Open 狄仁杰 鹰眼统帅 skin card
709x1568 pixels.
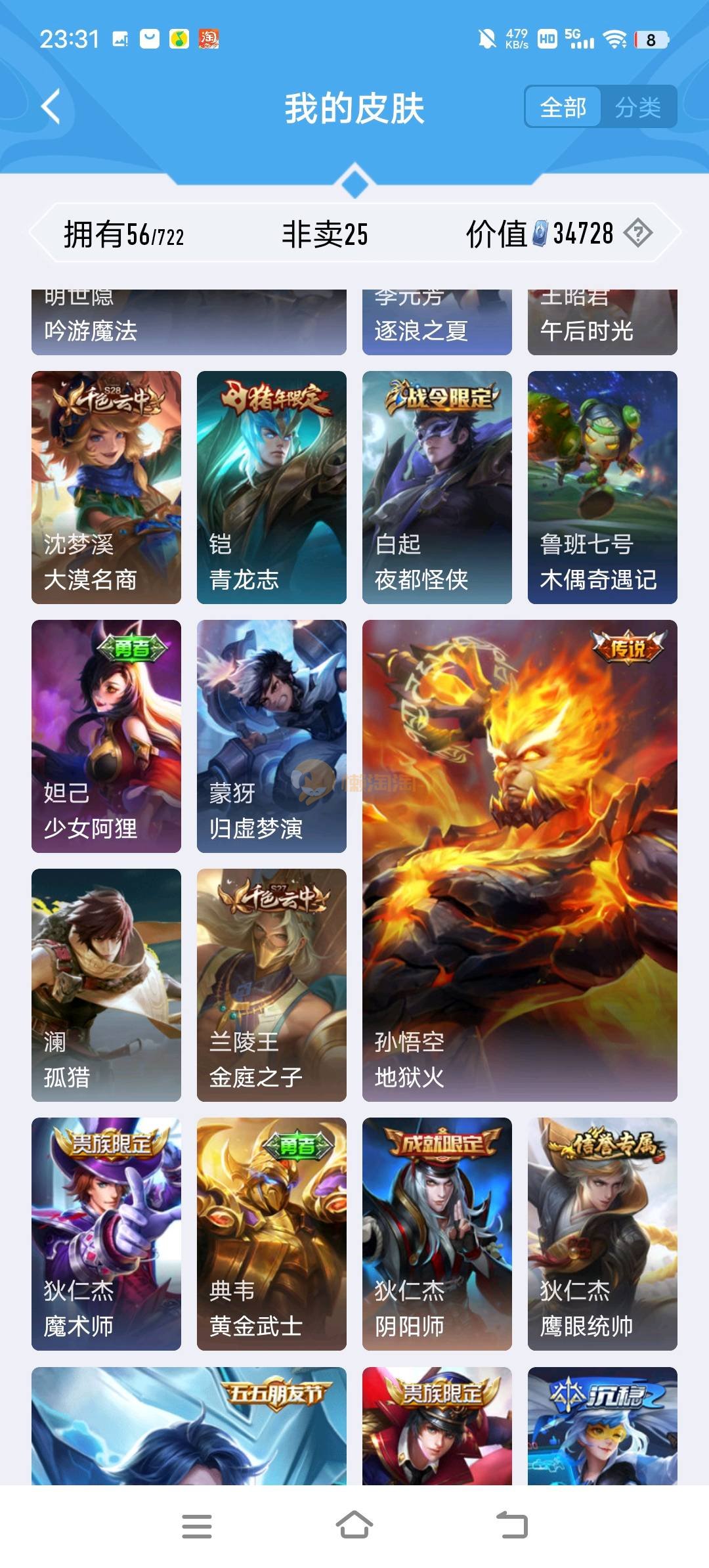tap(603, 1234)
